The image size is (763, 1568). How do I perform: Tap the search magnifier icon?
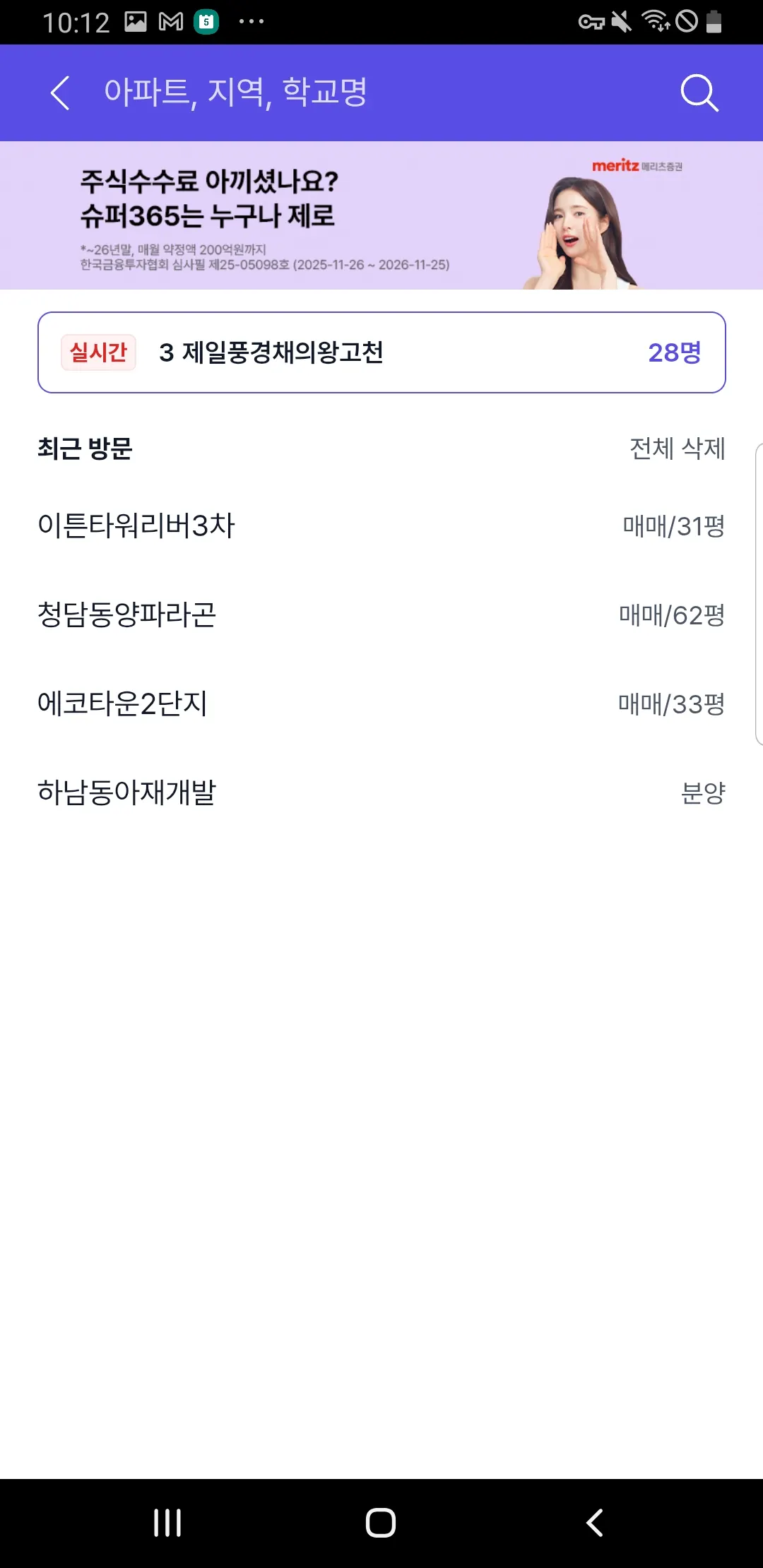[699, 93]
